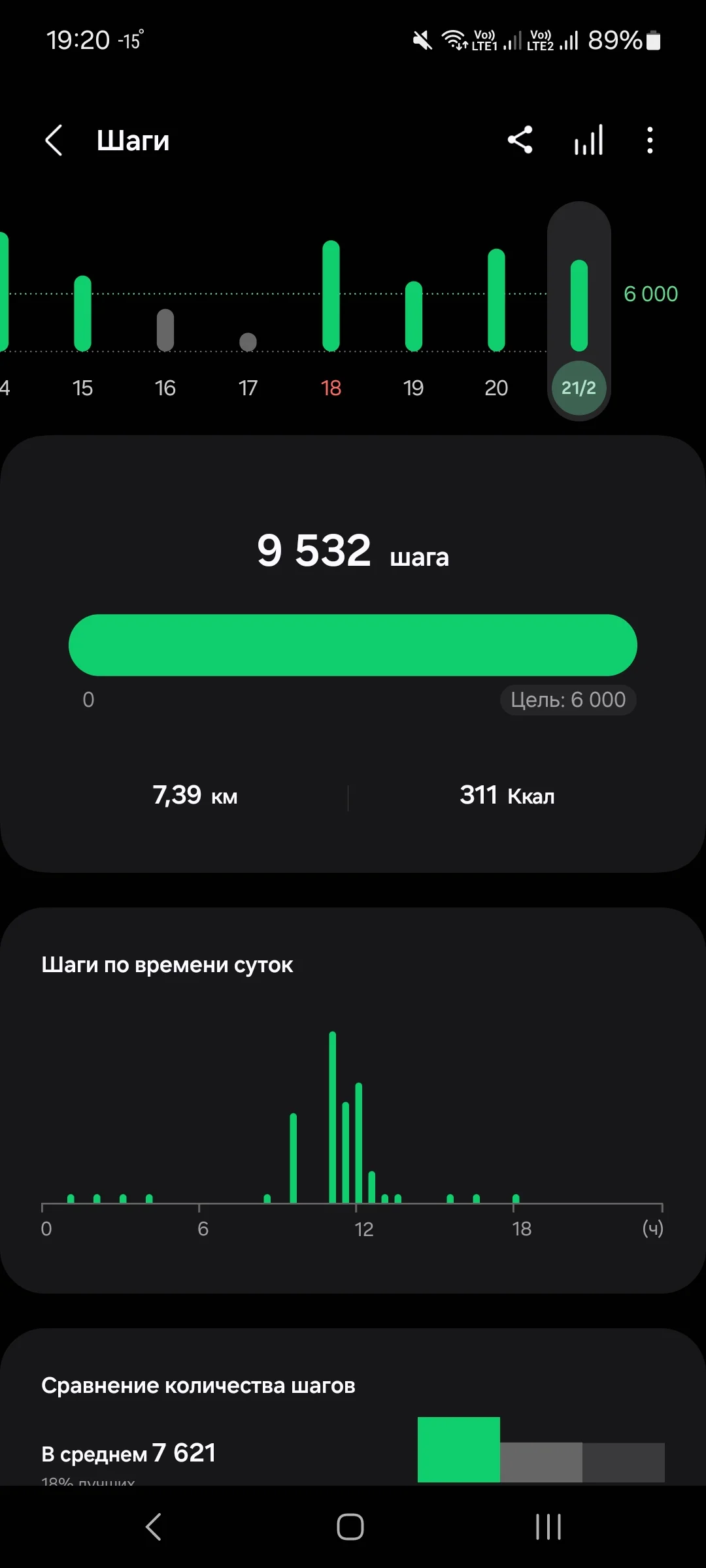This screenshot has width=706, height=1568.
Task: Open the step trends chart icon
Action: 588,140
